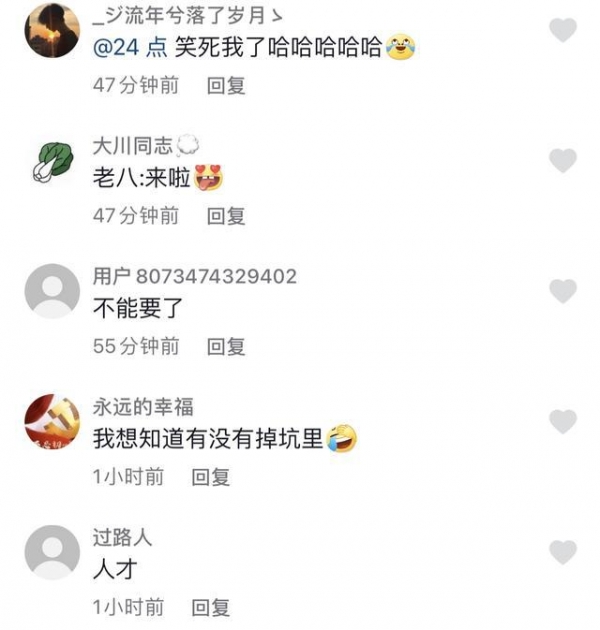This screenshot has width=600, height=630.
Task: Reply to 我想知道有没有掉坑里 comment
Action: 211,477
